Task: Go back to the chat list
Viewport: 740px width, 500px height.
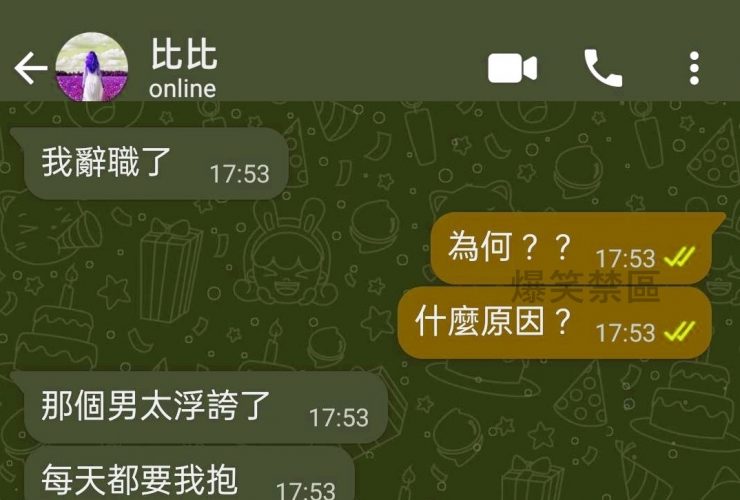Action: [30, 68]
